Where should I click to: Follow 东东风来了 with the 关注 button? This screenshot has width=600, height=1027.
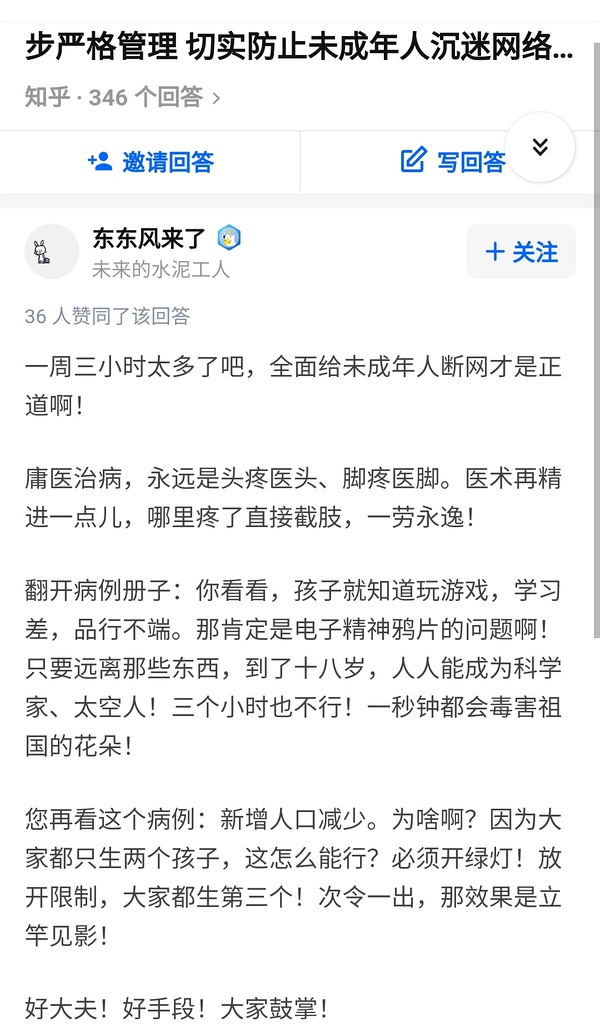(520, 252)
